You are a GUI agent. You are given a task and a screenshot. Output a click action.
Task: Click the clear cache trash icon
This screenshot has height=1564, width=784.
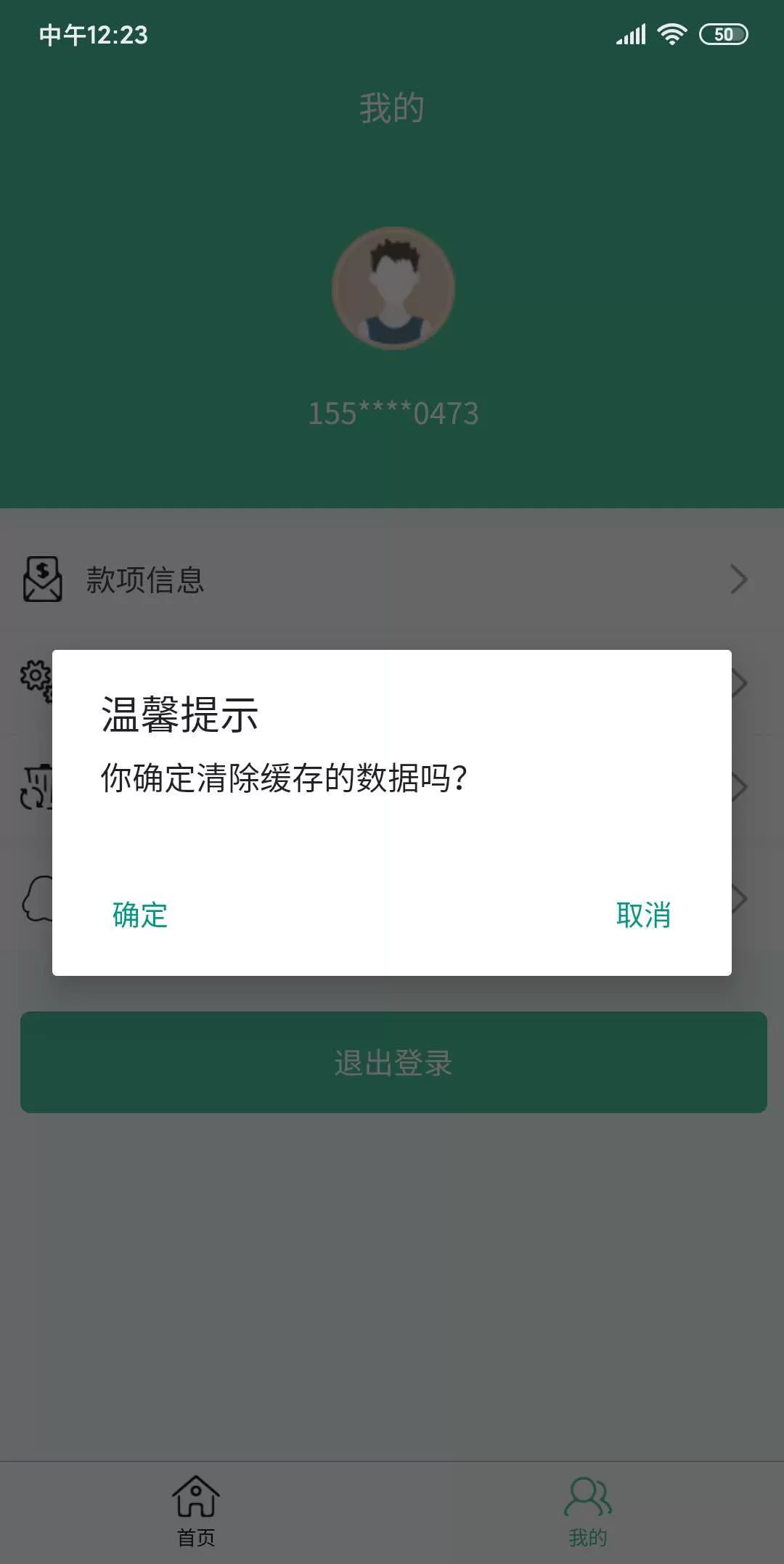36,786
